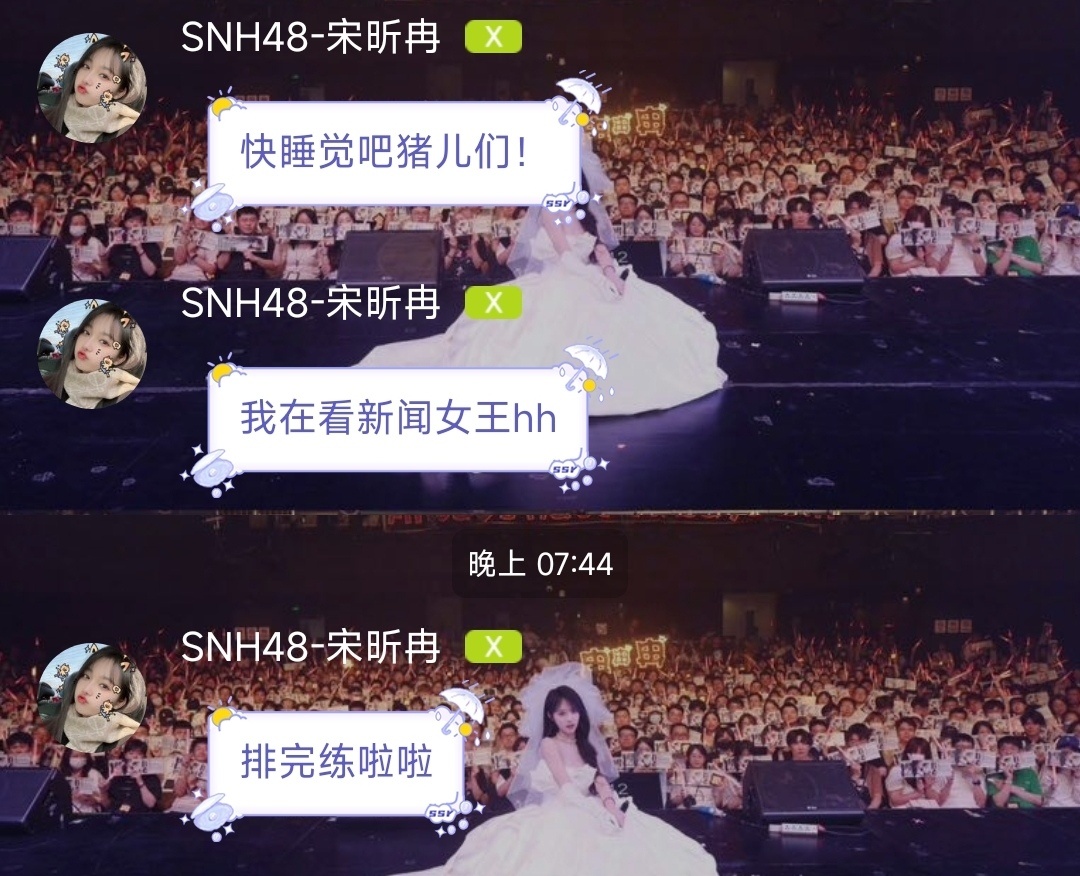Viewport: 1080px width, 876px height.
Task: Open avatar beside the 排完练啦啦 message
Action: click(91, 697)
